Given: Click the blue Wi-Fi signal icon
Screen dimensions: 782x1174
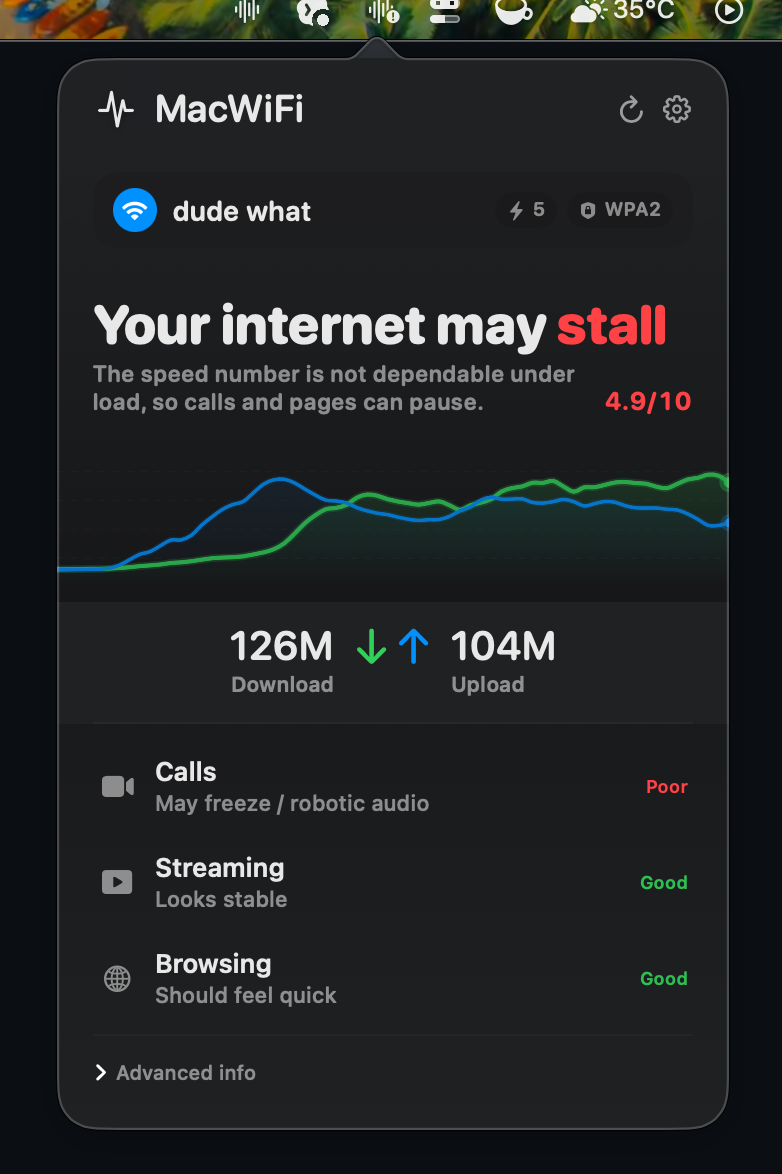Looking at the screenshot, I should [x=135, y=210].
